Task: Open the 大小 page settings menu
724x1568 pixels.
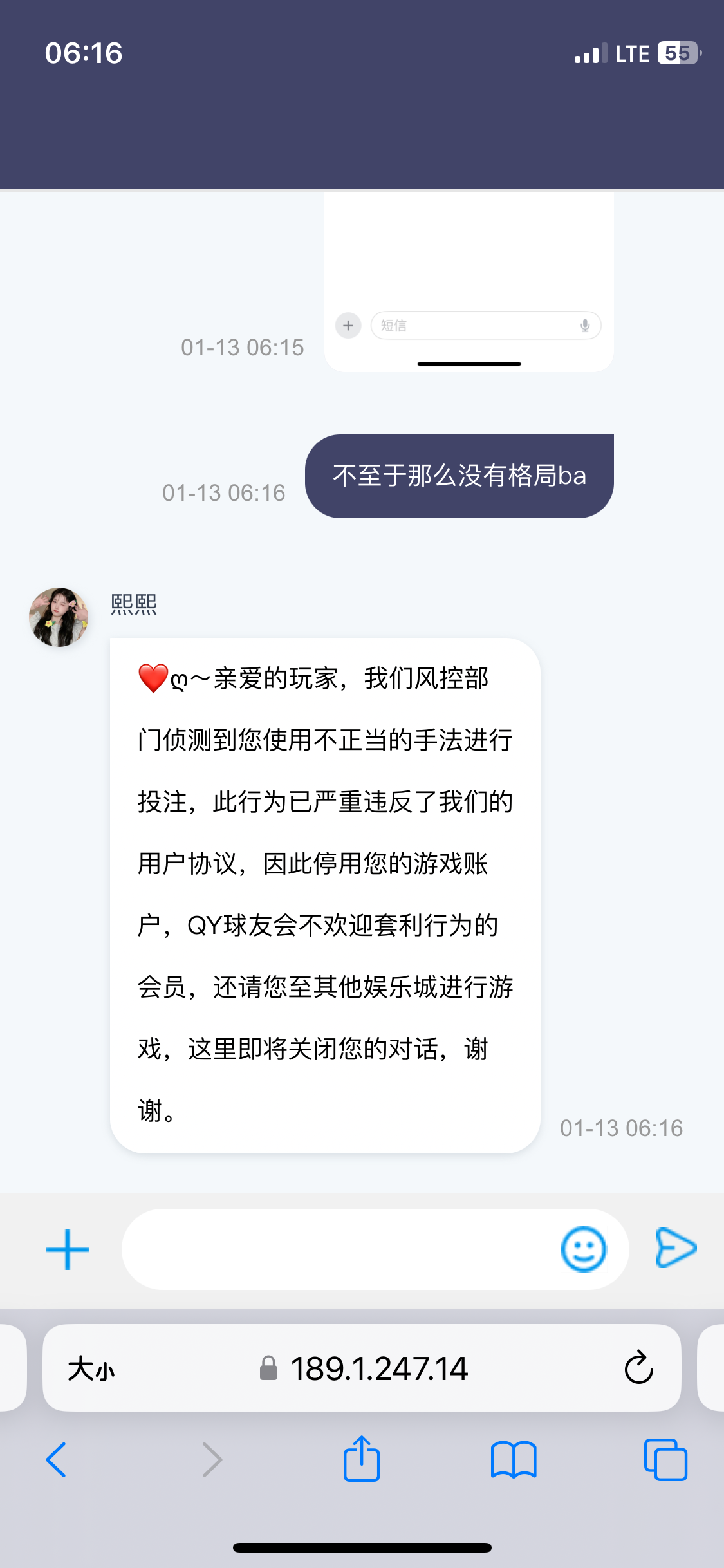Action: pos(91,1368)
